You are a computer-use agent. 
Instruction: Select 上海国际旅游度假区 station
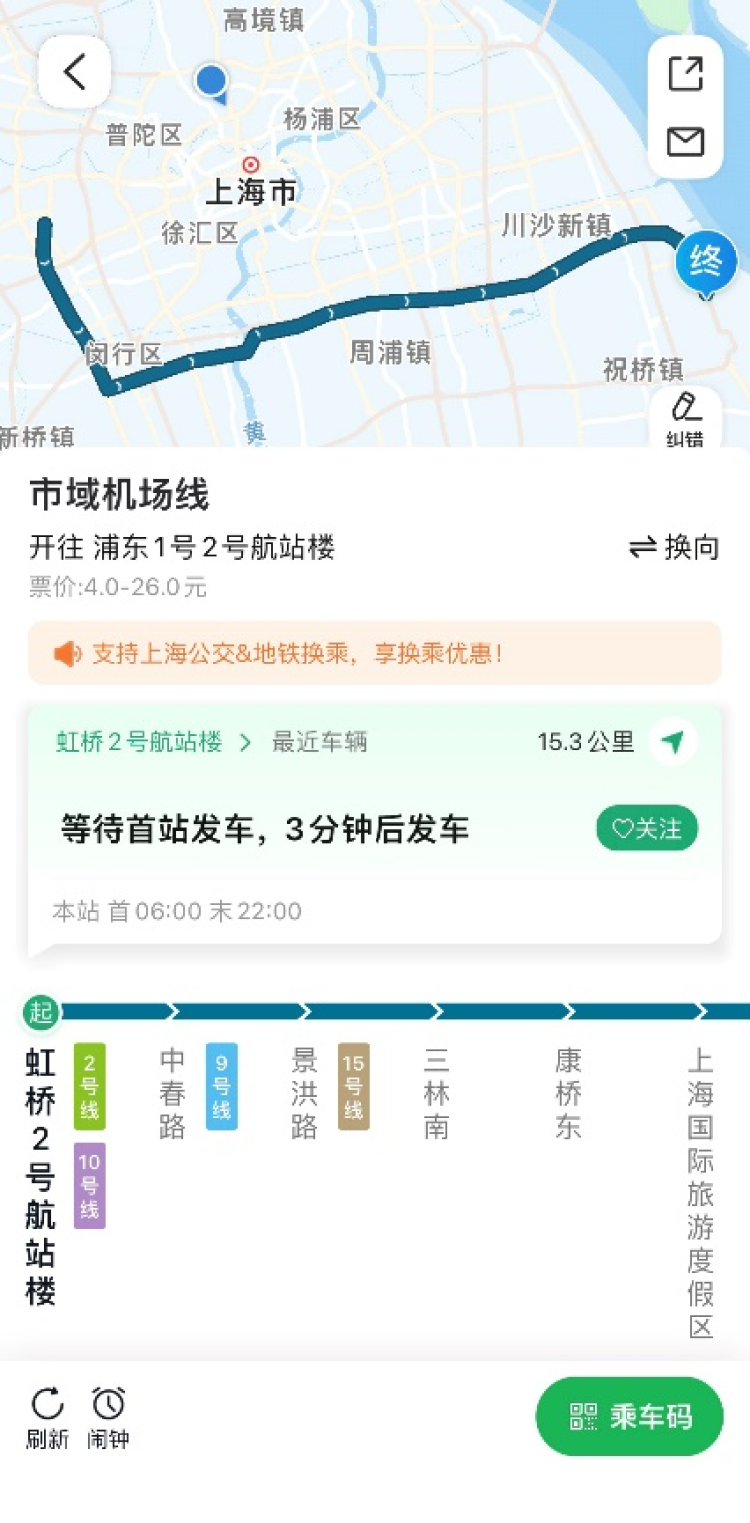point(700,1193)
